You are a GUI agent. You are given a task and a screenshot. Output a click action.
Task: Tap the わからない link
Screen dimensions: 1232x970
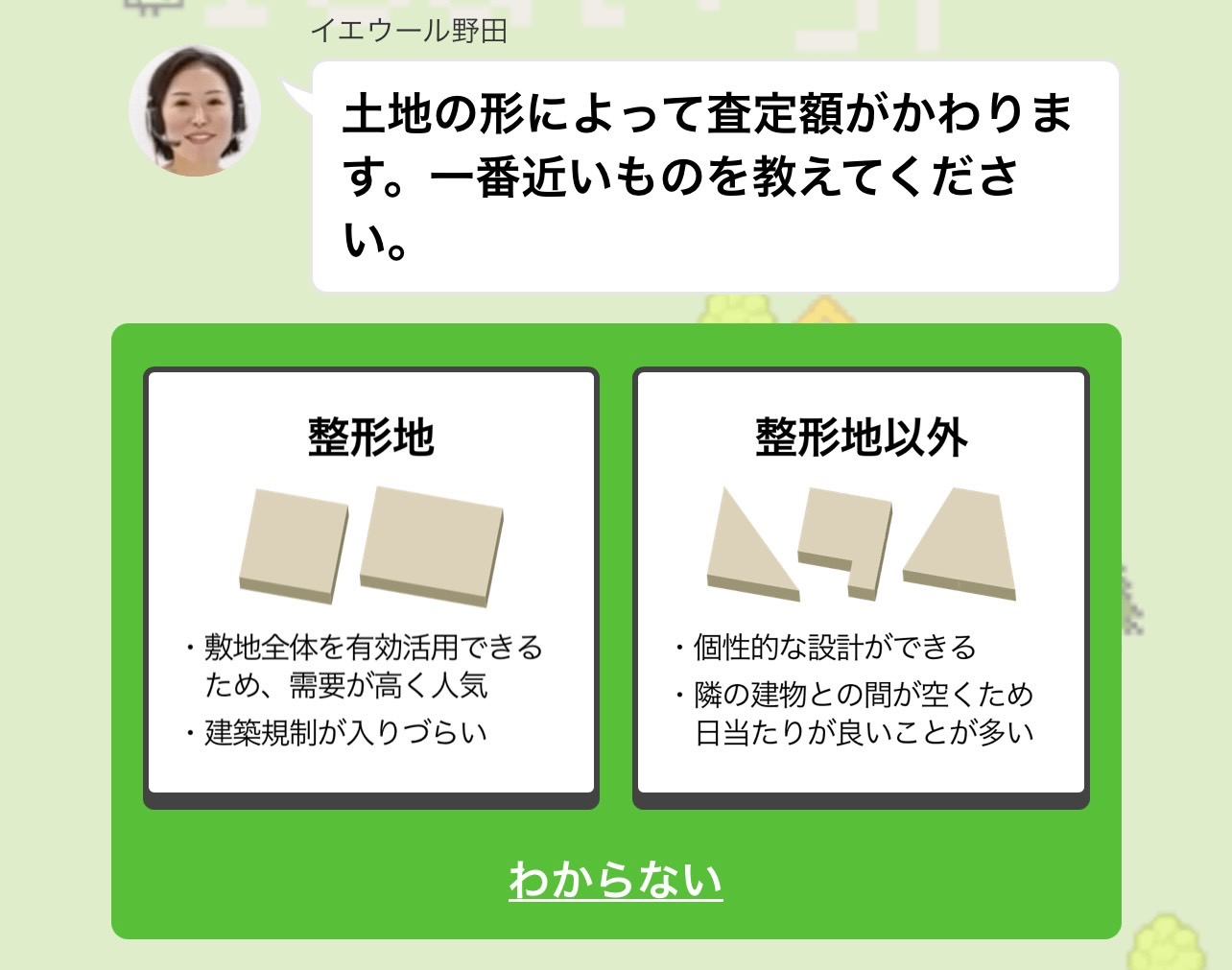[x=615, y=880]
